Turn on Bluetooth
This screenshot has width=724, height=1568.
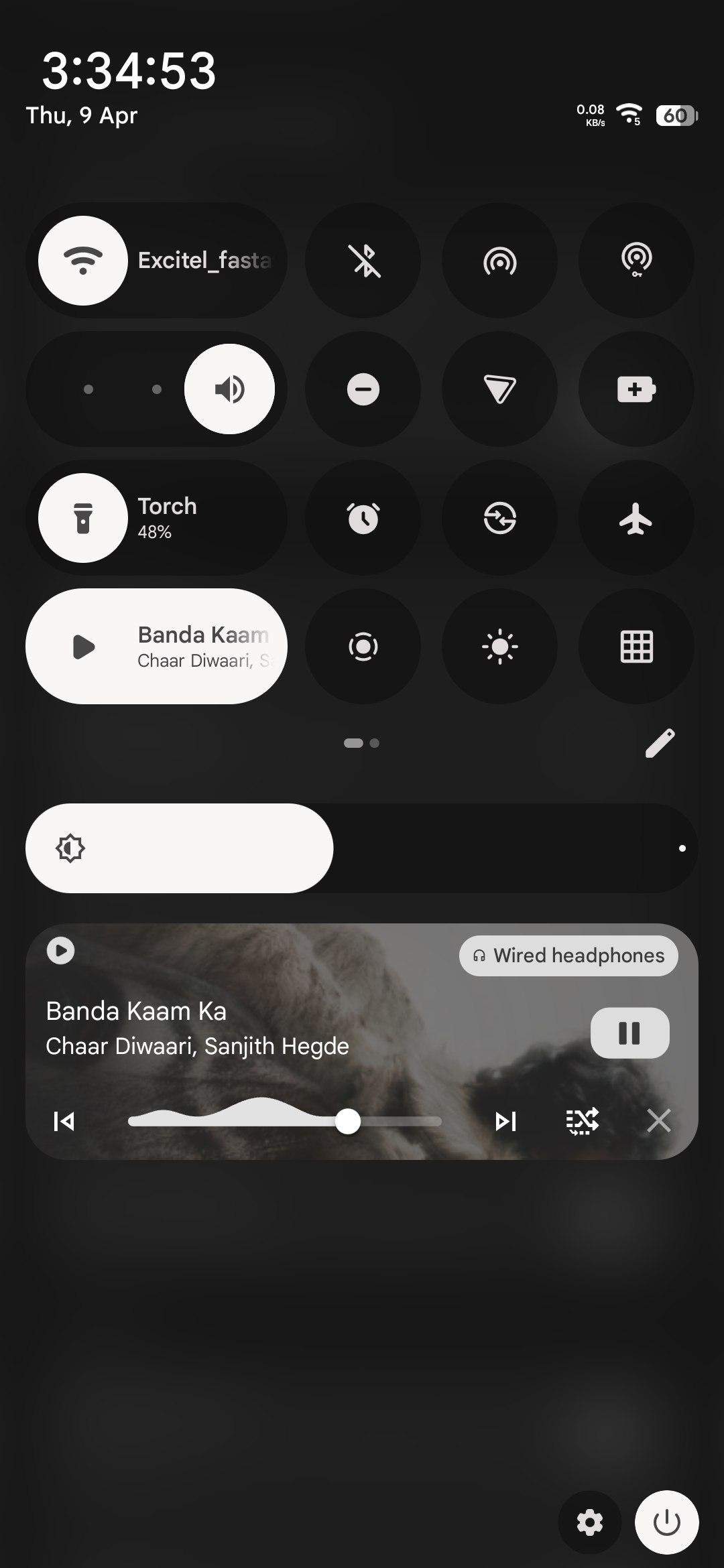point(363,260)
